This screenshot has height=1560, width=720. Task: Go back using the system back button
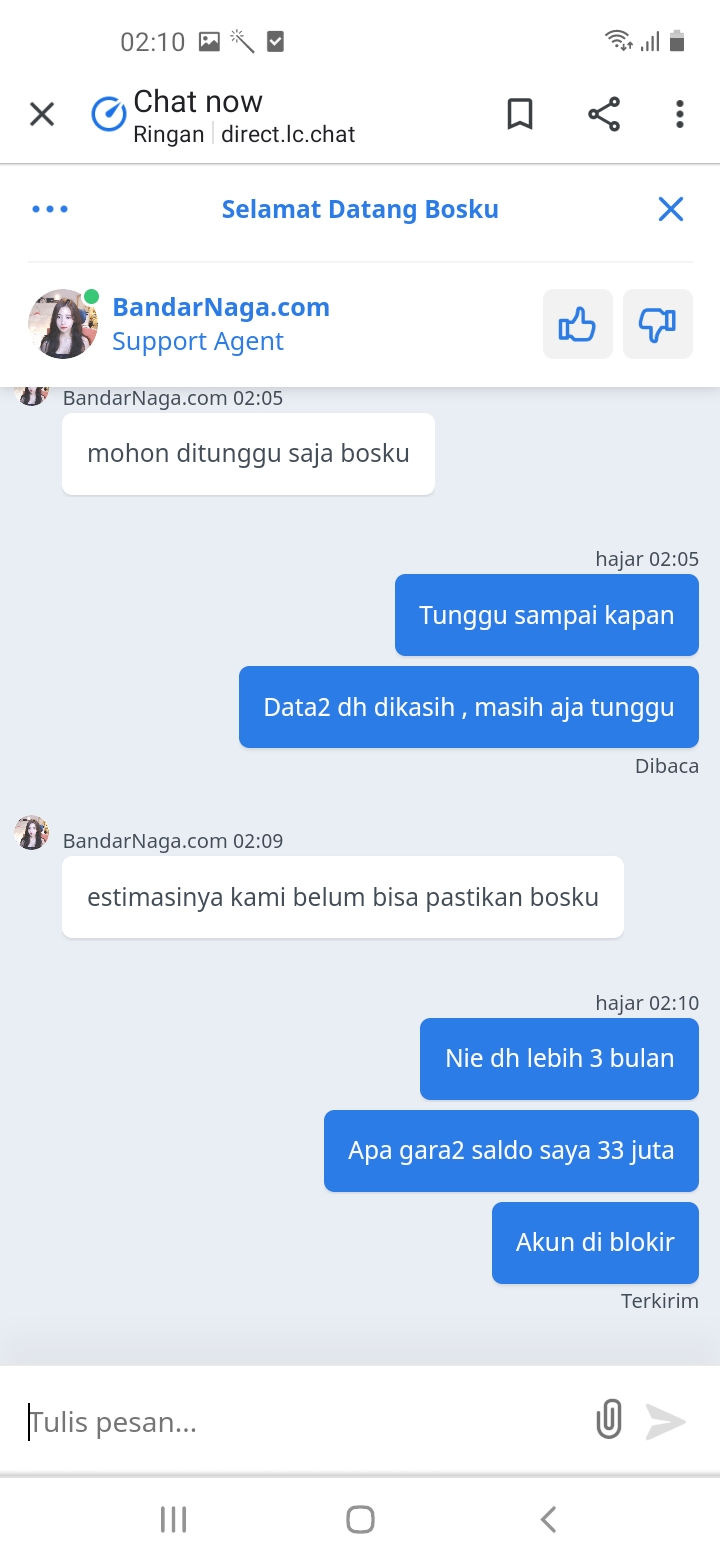pyautogui.click(x=548, y=1519)
